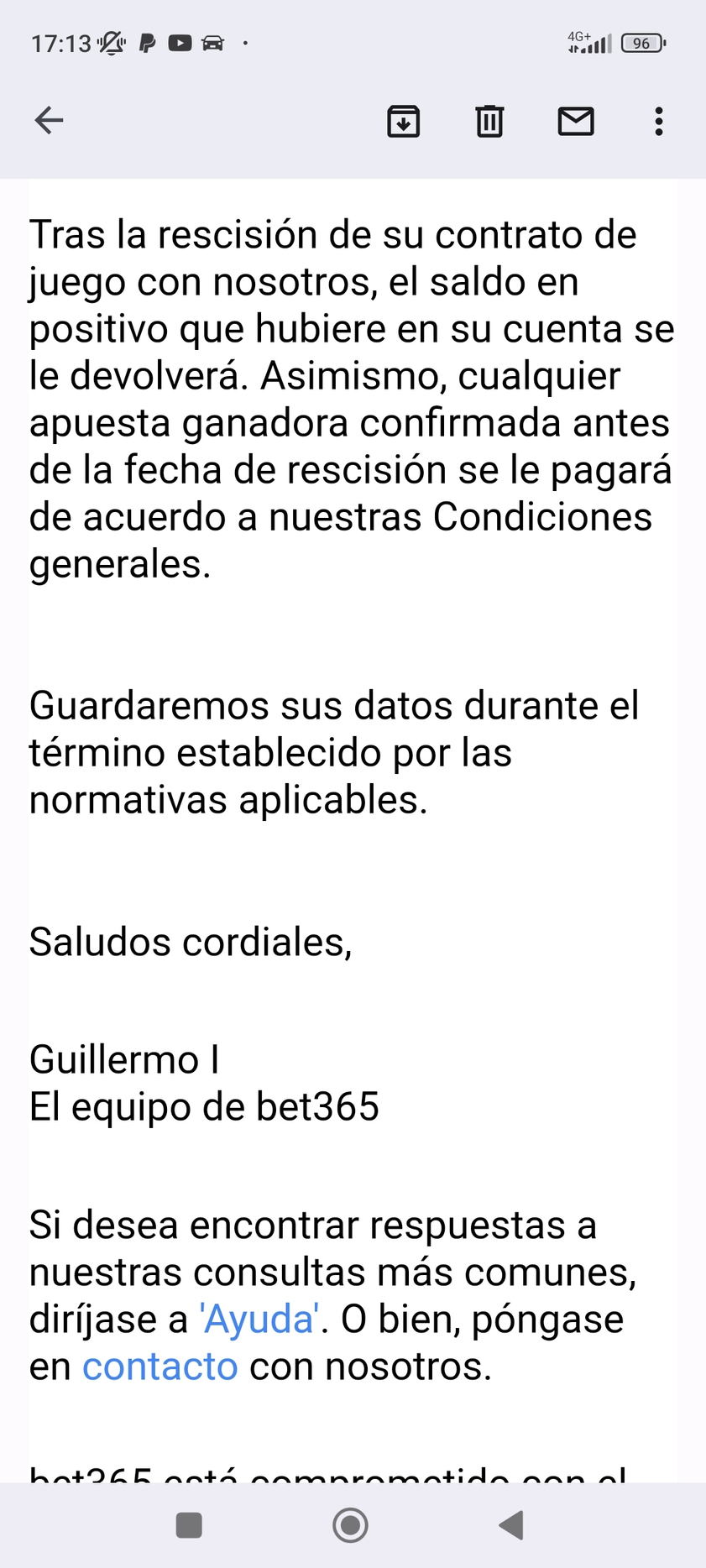Viewport: 706px width, 1568px height.
Task: Open the recent apps button
Action: 189,1525
